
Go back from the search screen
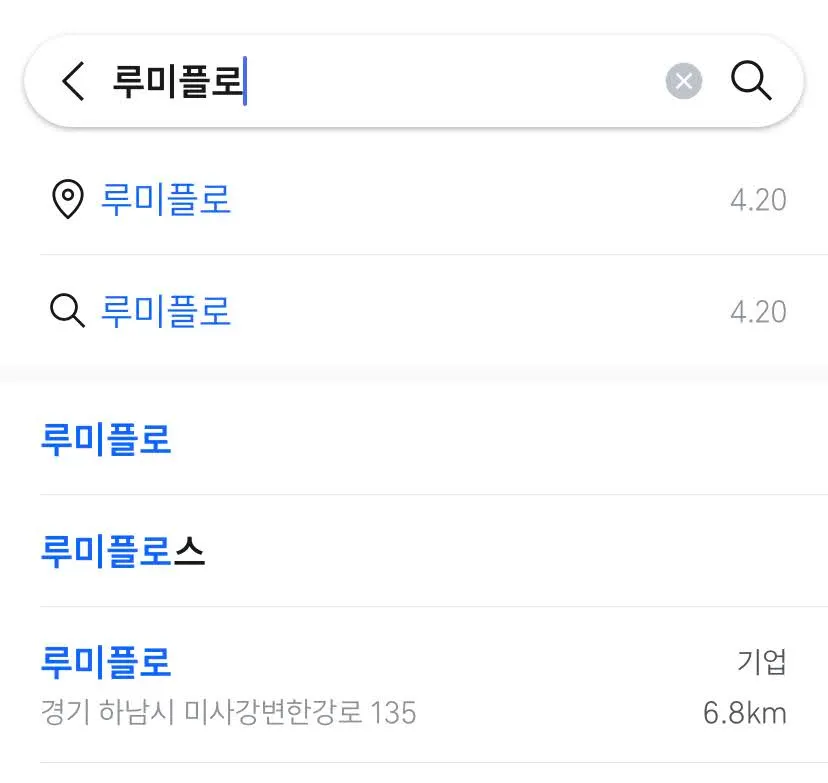click(73, 82)
